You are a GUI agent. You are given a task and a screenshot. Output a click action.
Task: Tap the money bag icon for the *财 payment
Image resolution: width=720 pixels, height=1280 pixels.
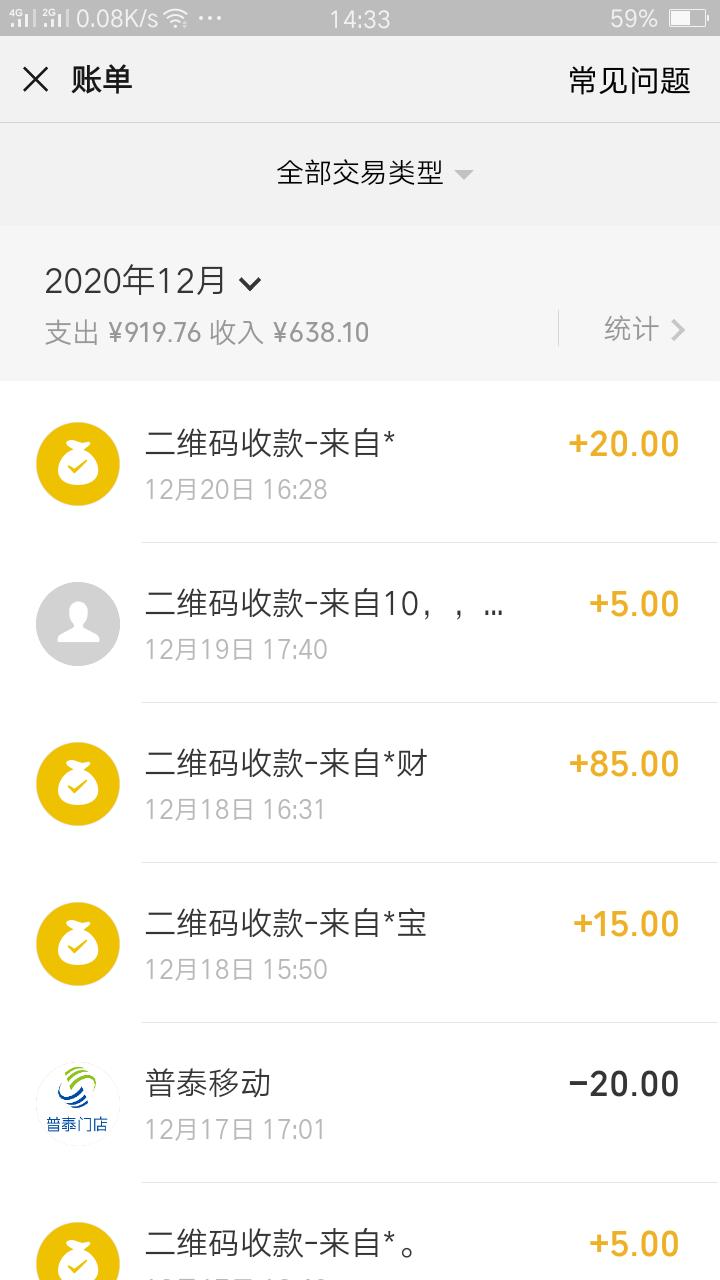(77, 783)
